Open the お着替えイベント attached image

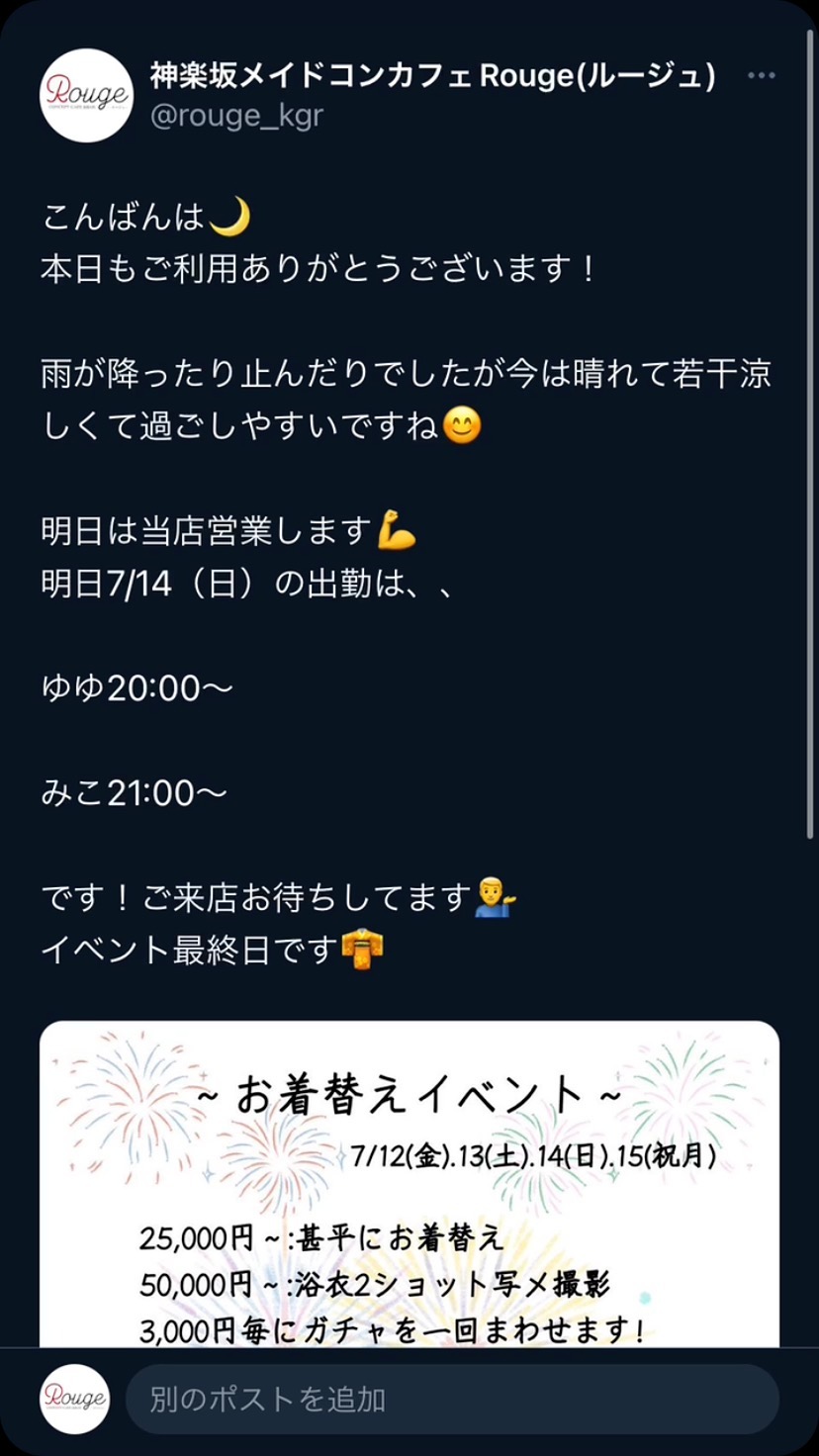409,1187
